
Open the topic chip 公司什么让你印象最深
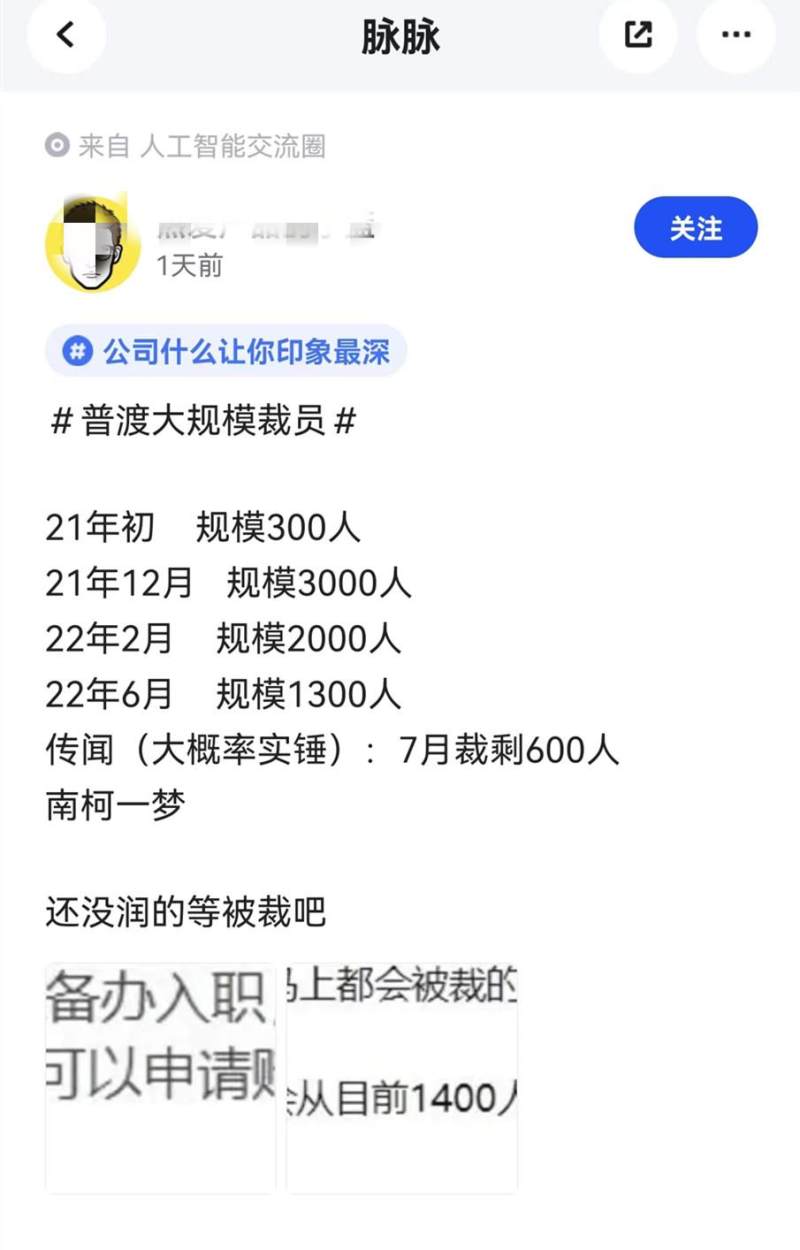tap(226, 351)
